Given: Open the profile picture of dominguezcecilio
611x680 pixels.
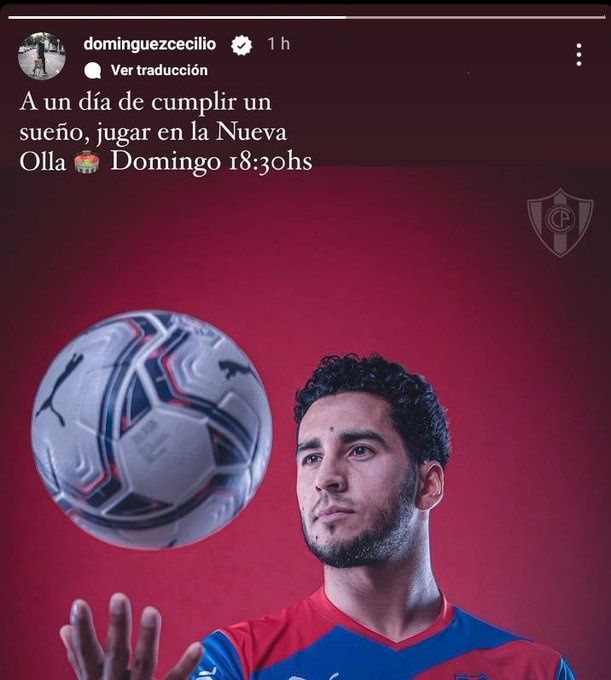Looking at the screenshot, I should (x=42, y=56).
